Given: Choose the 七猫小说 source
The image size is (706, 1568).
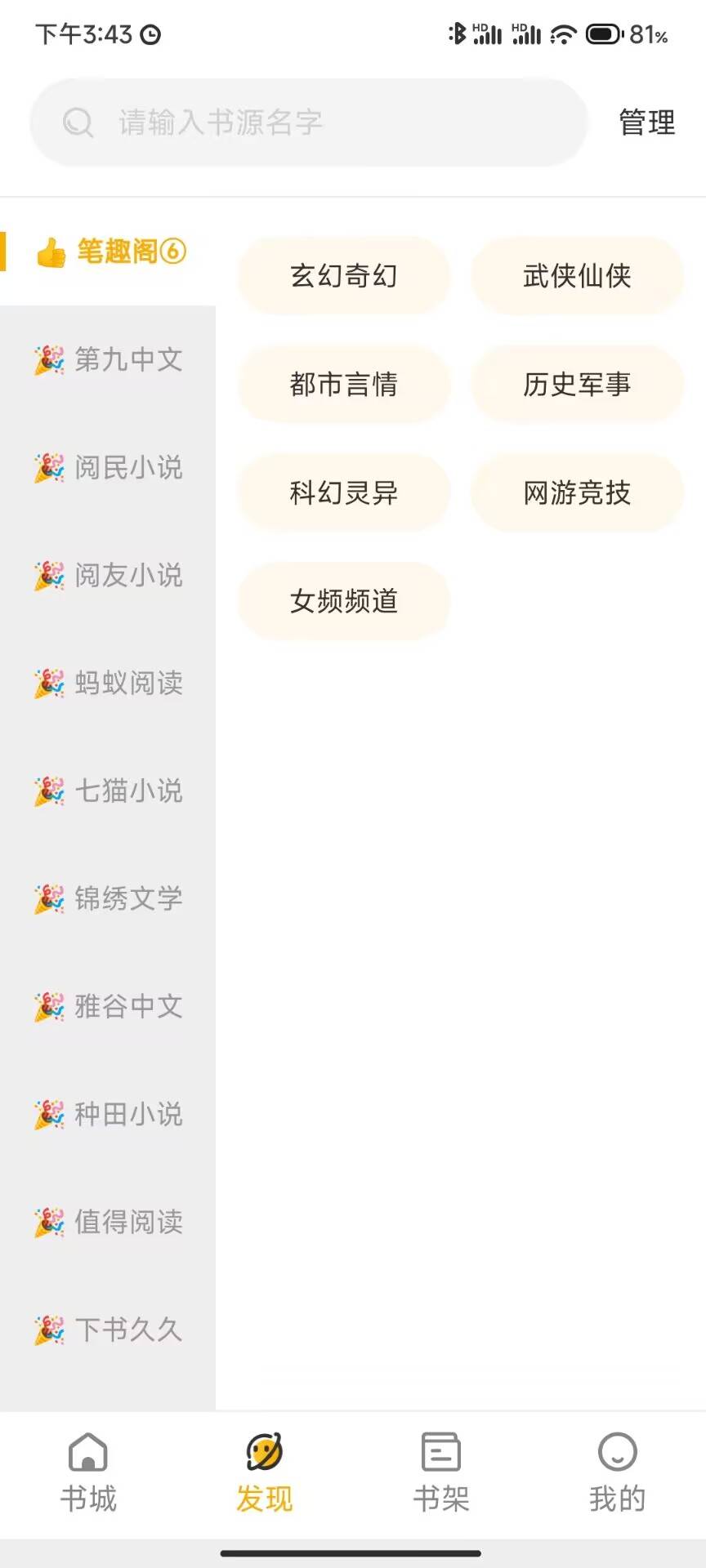Looking at the screenshot, I should [108, 791].
